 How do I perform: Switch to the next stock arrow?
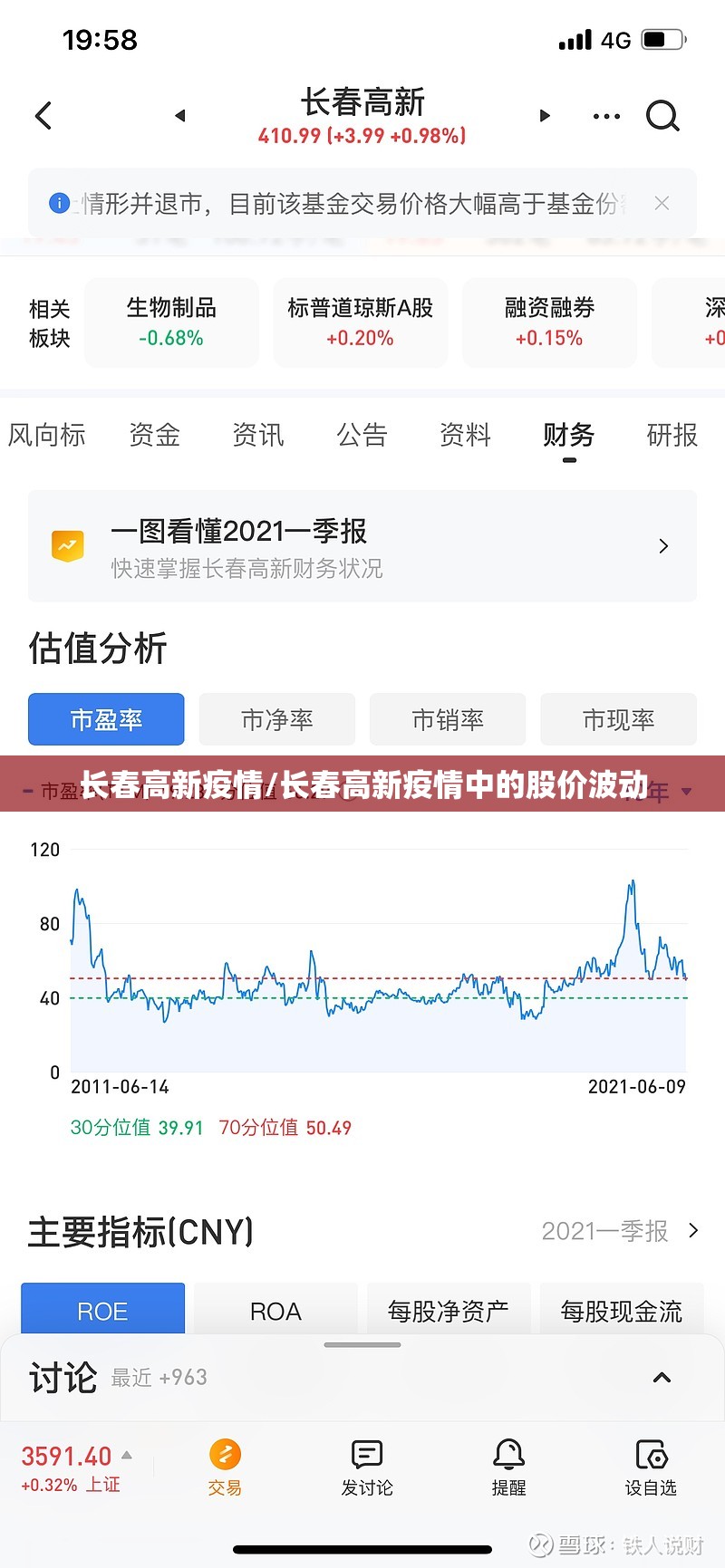tap(545, 116)
